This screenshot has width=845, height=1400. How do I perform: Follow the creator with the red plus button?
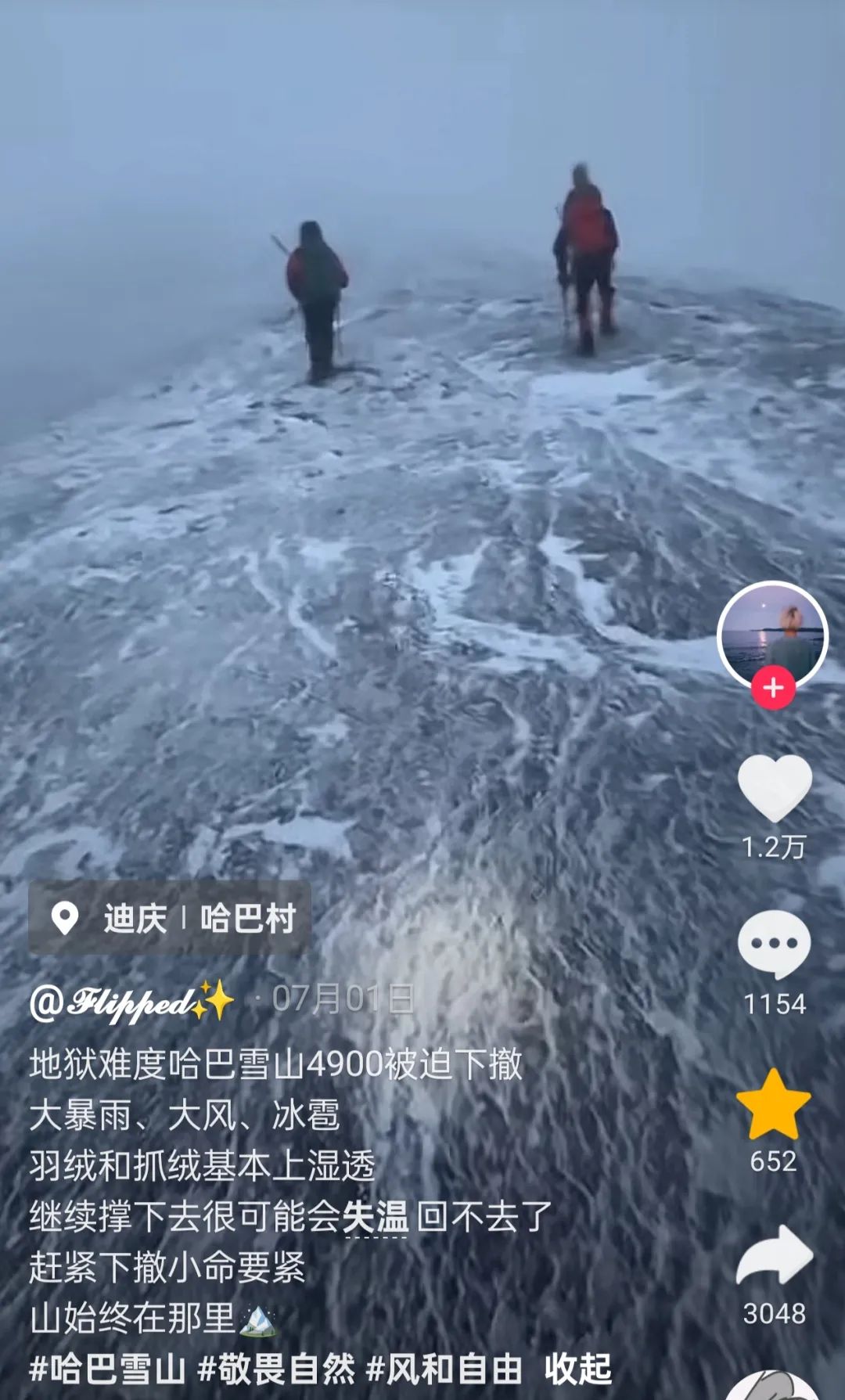[x=773, y=688]
